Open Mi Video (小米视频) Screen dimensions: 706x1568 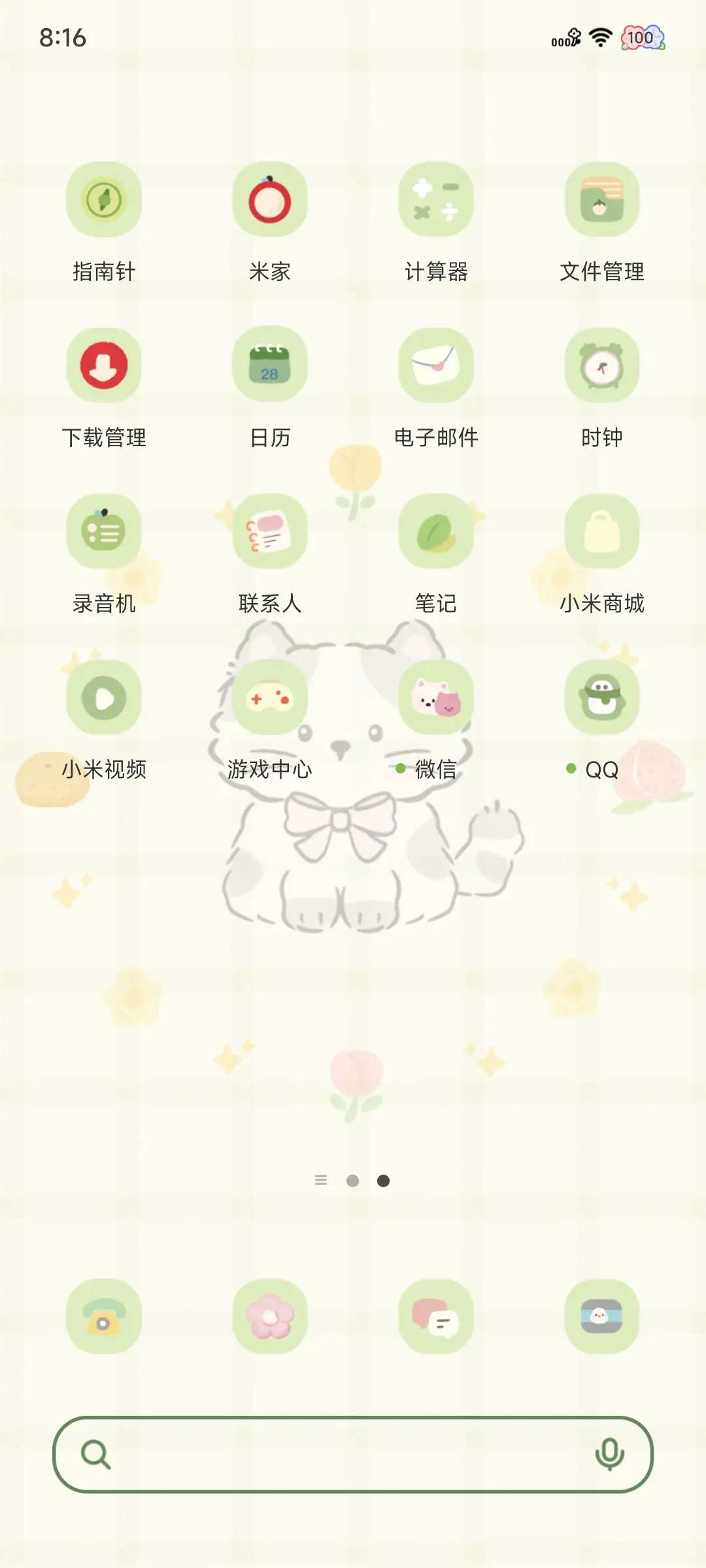tap(103, 697)
